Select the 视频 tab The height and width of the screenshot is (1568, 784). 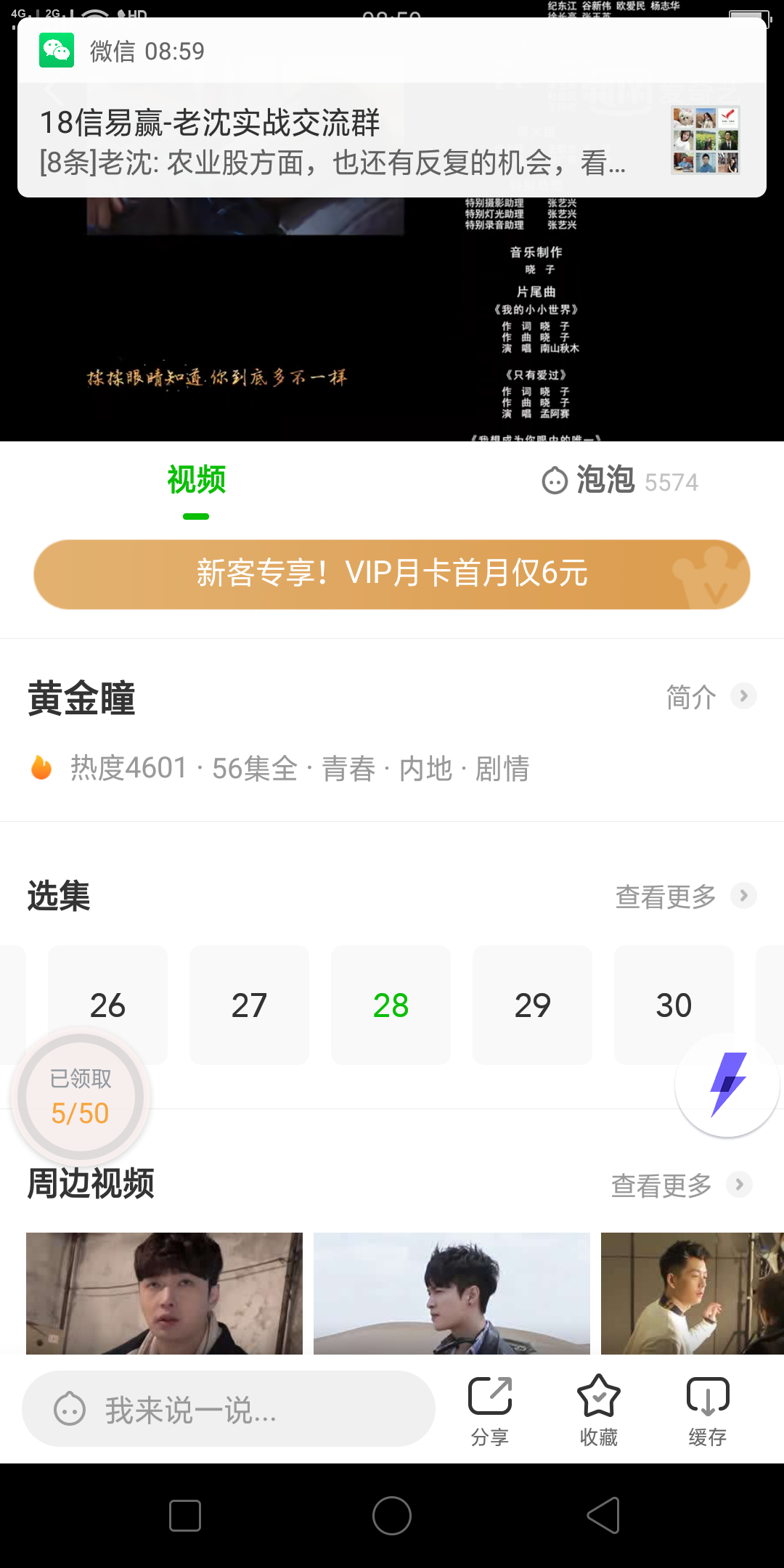196,481
